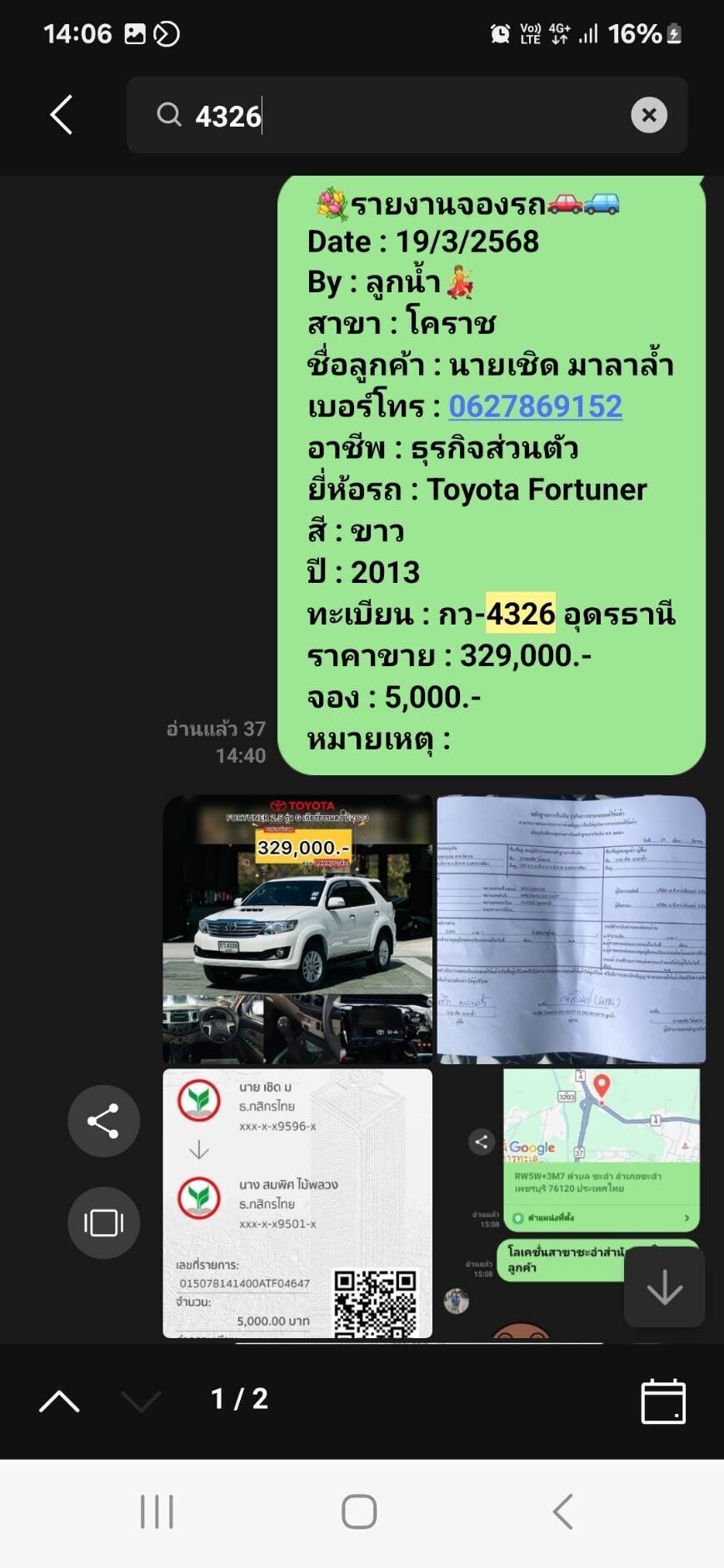Go to the previous search result

coord(59,1401)
